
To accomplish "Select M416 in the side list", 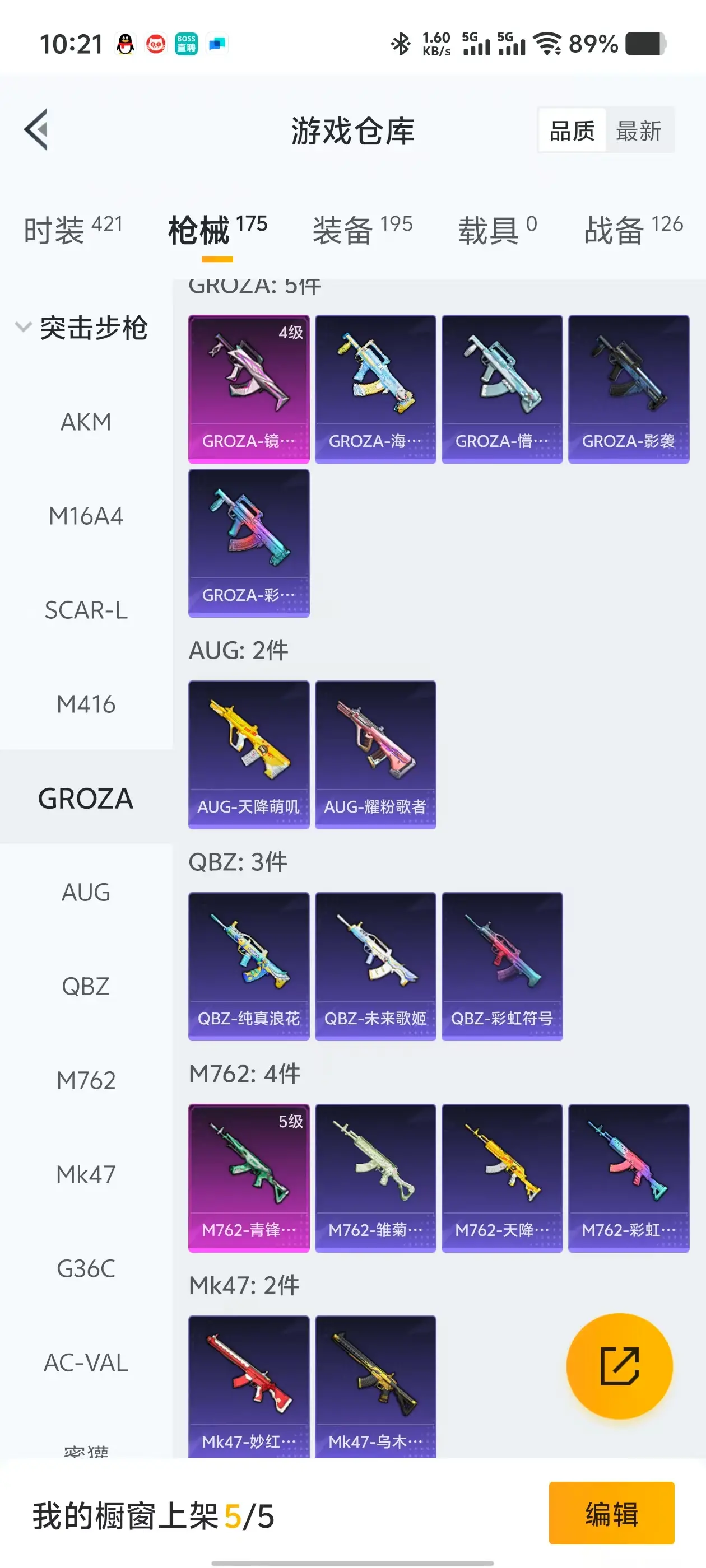I will [x=86, y=704].
